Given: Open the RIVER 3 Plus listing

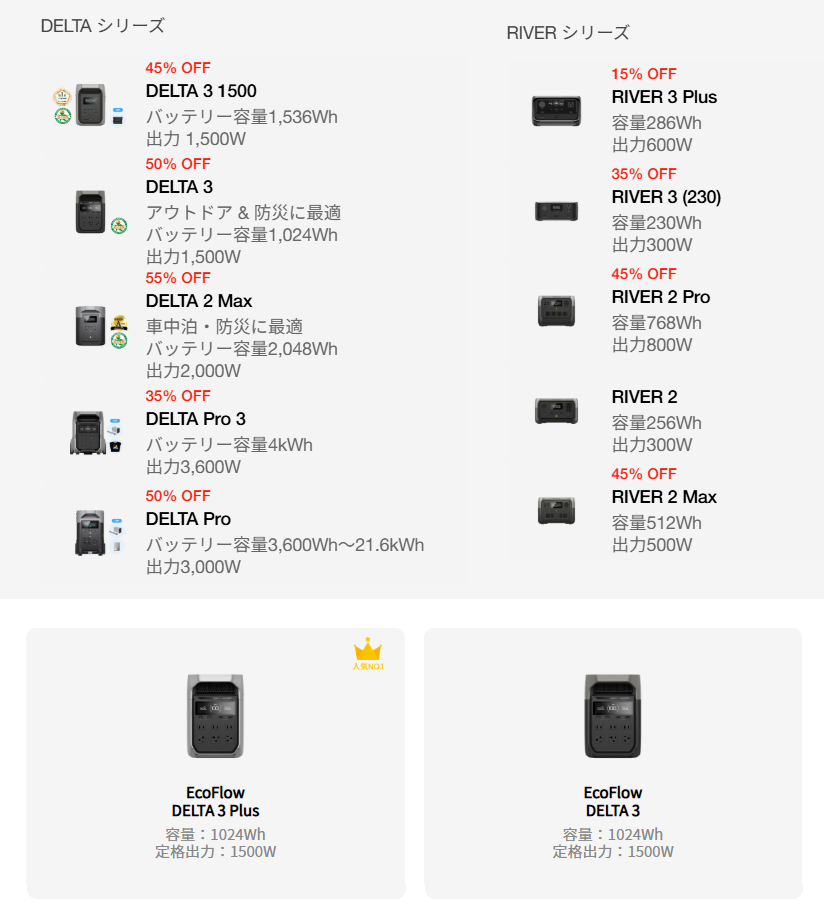Looking at the screenshot, I should pyautogui.click(x=664, y=98).
